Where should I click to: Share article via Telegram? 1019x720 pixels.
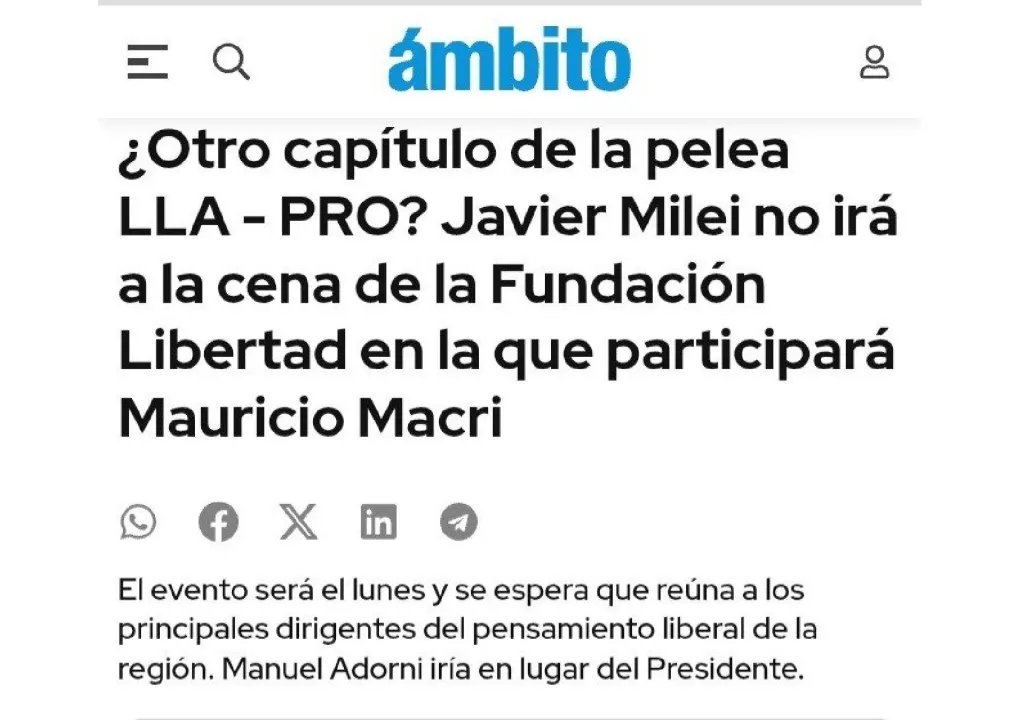pyautogui.click(x=459, y=522)
